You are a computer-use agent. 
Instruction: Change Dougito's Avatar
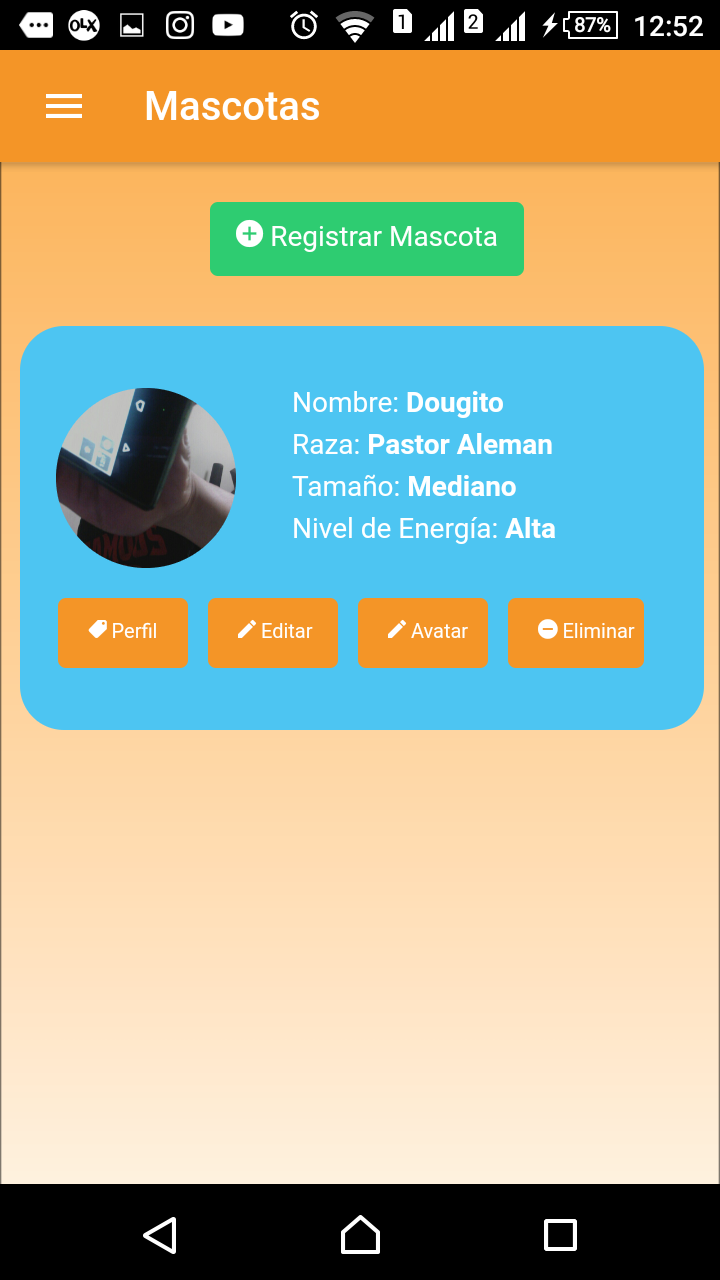pyautogui.click(x=423, y=632)
